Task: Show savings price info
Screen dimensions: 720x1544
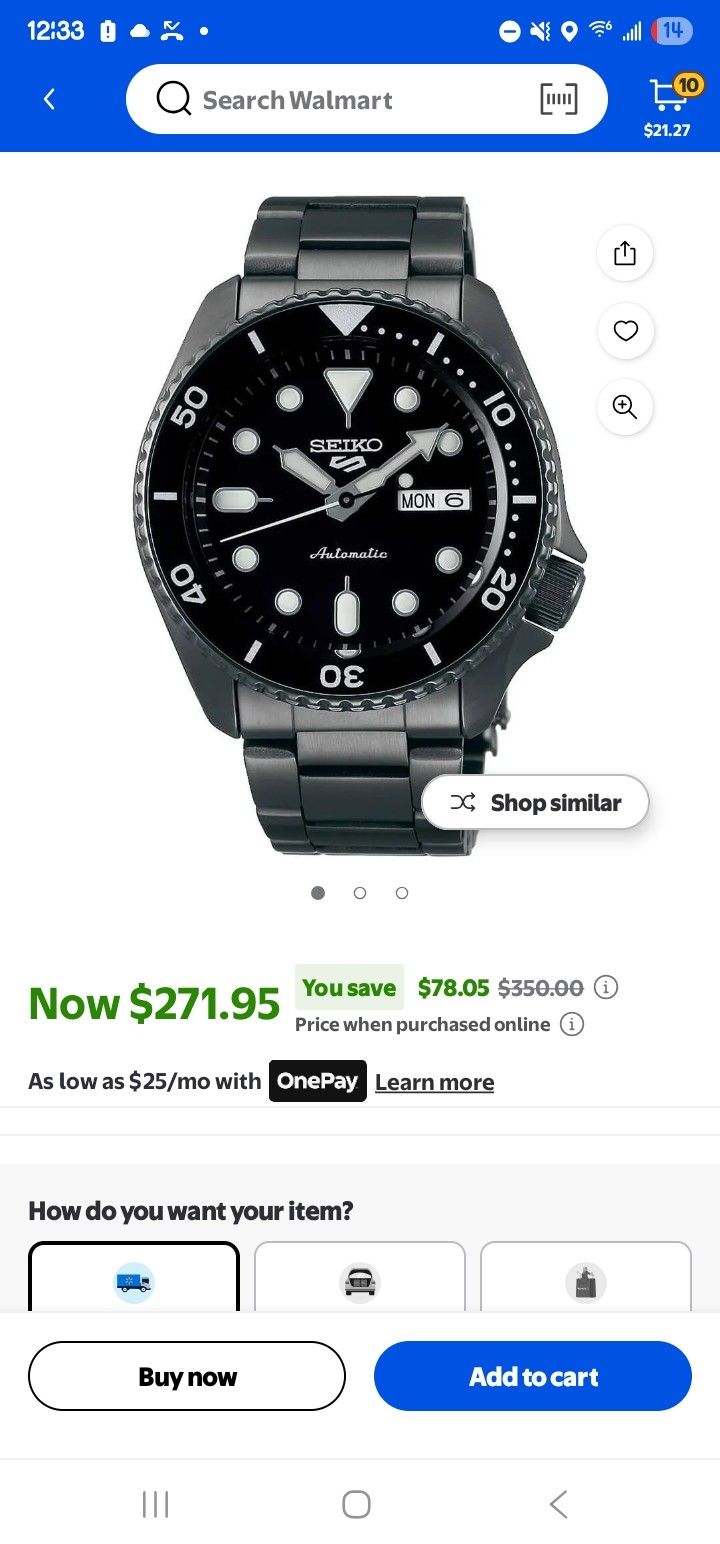Action: tap(606, 988)
